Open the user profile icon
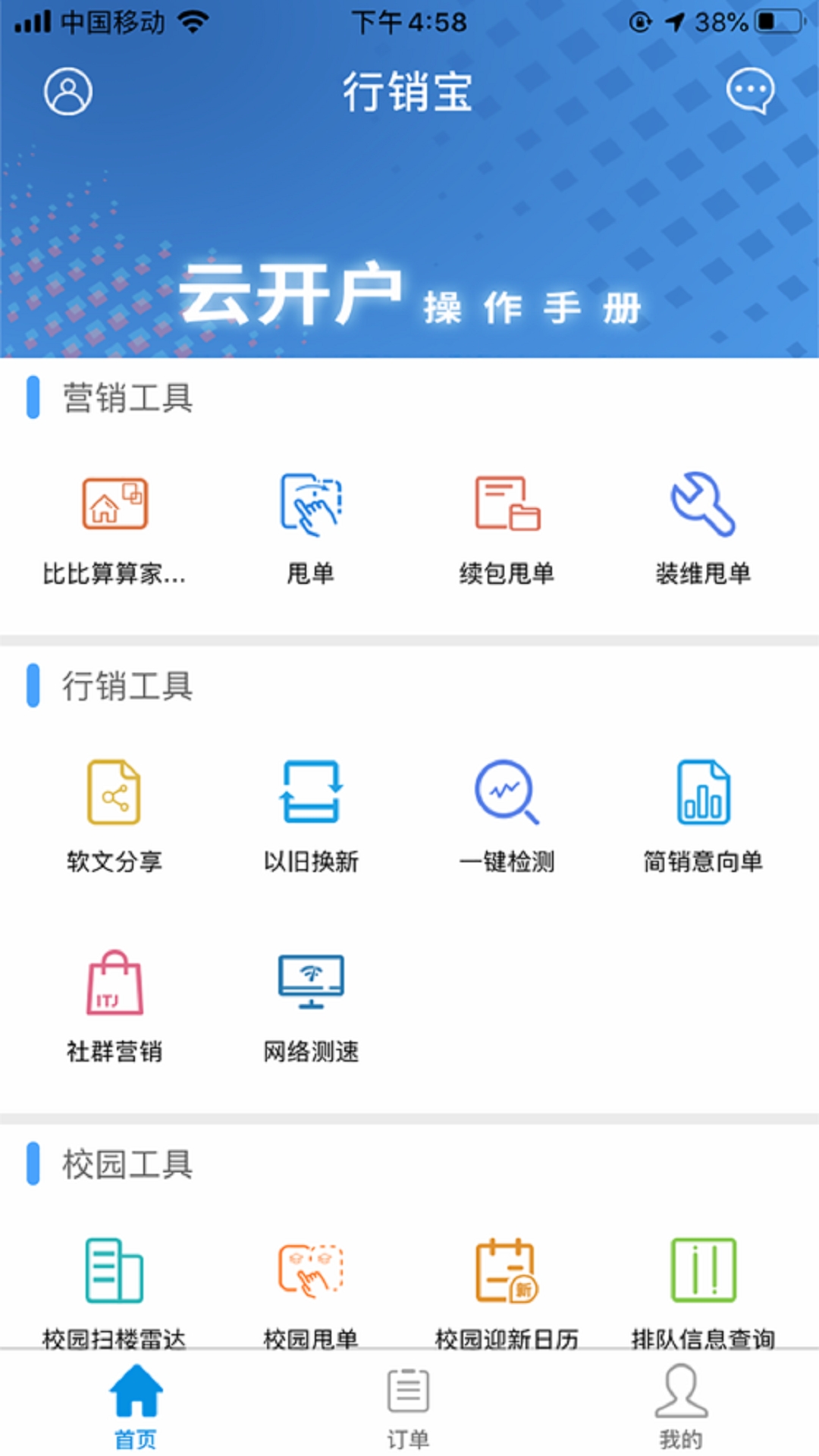Screen dimensions: 819x1456 [67, 92]
